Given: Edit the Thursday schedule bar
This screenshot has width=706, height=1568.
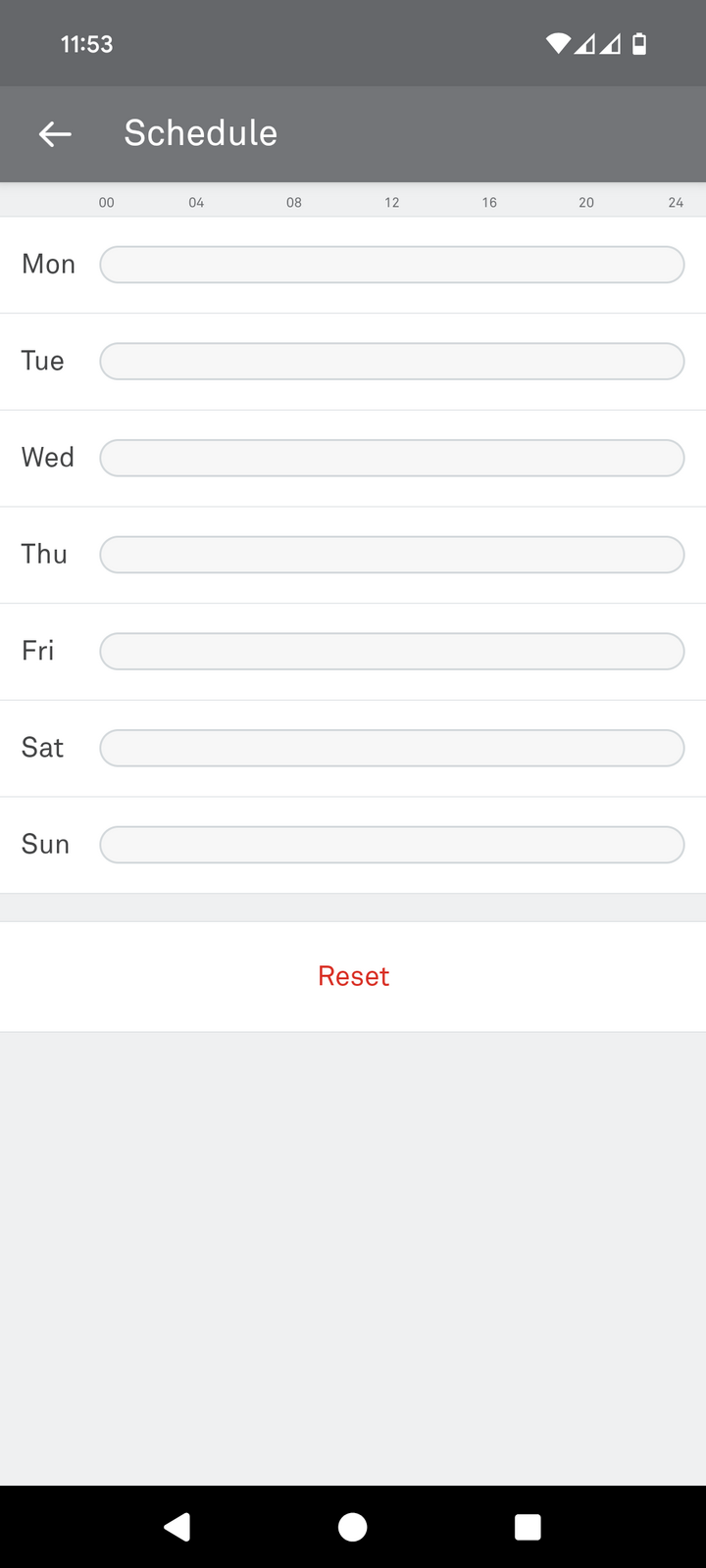Looking at the screenshot, I should click(x=391, y=555).
